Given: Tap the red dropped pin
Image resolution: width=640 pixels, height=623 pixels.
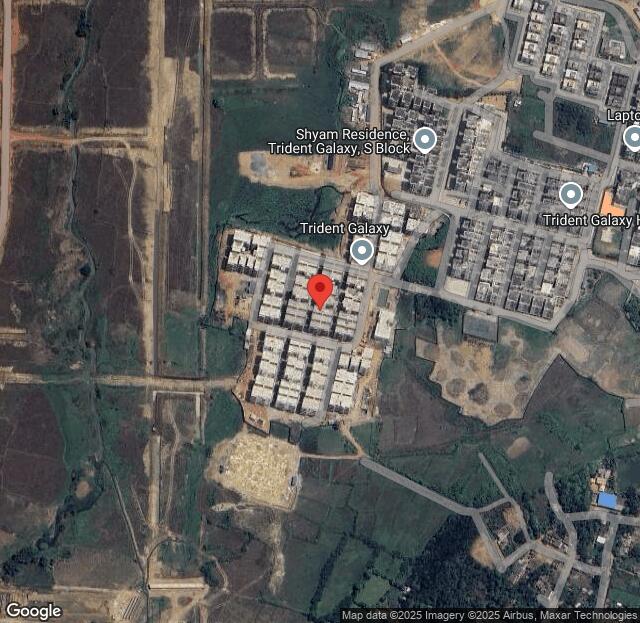Looking at the screenshot, I should [x=320, y=291].
